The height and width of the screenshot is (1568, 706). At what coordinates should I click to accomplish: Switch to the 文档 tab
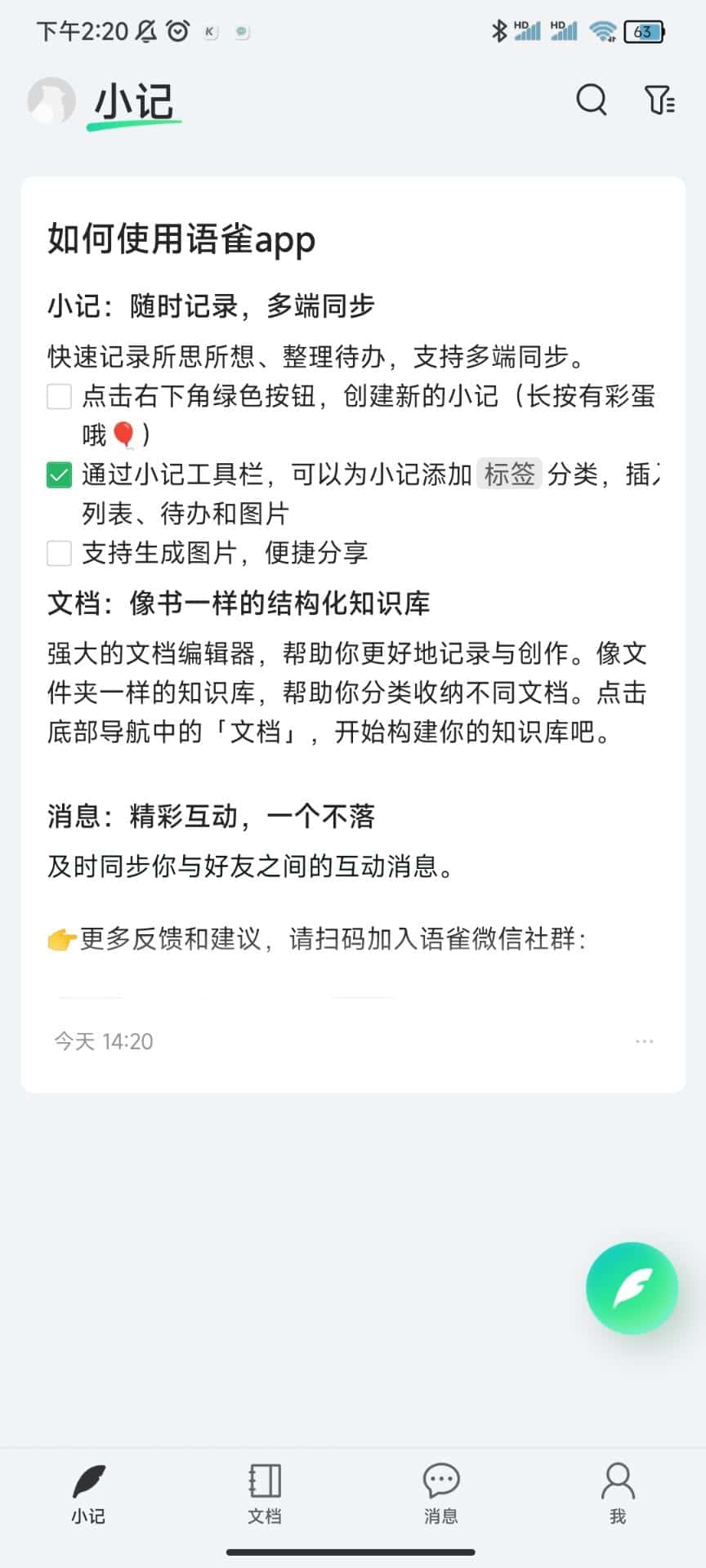click(265, 1494)
